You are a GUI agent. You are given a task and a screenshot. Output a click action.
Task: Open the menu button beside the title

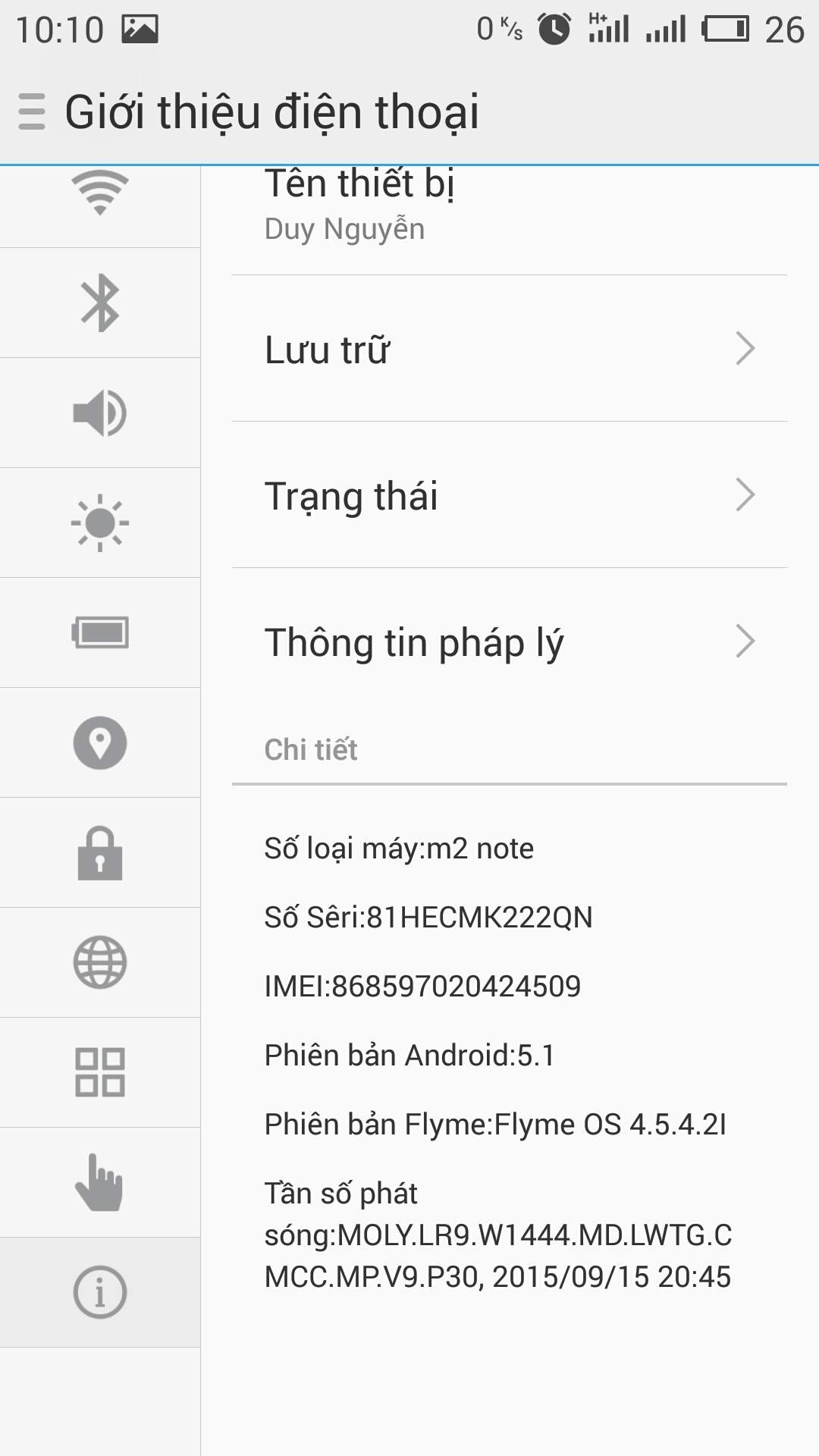32,111
